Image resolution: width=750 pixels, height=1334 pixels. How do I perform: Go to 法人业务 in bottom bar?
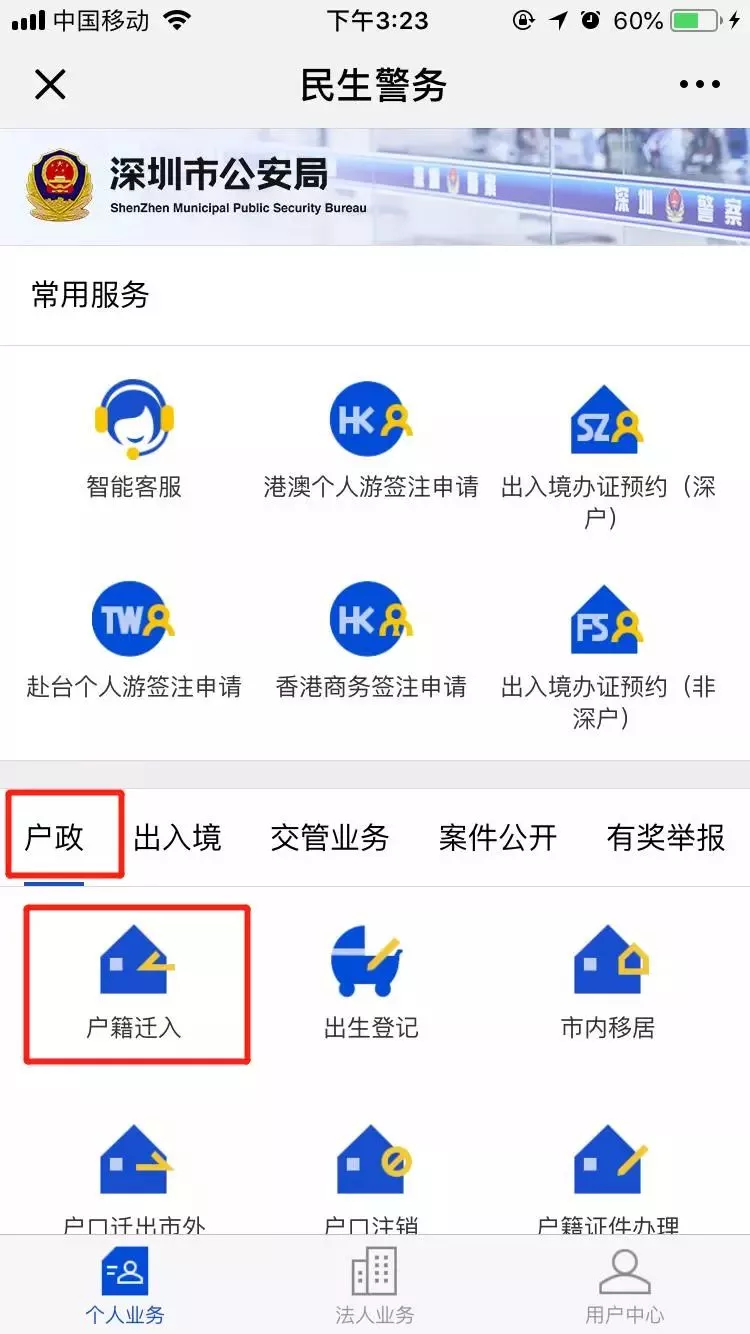pos(374,1285)
